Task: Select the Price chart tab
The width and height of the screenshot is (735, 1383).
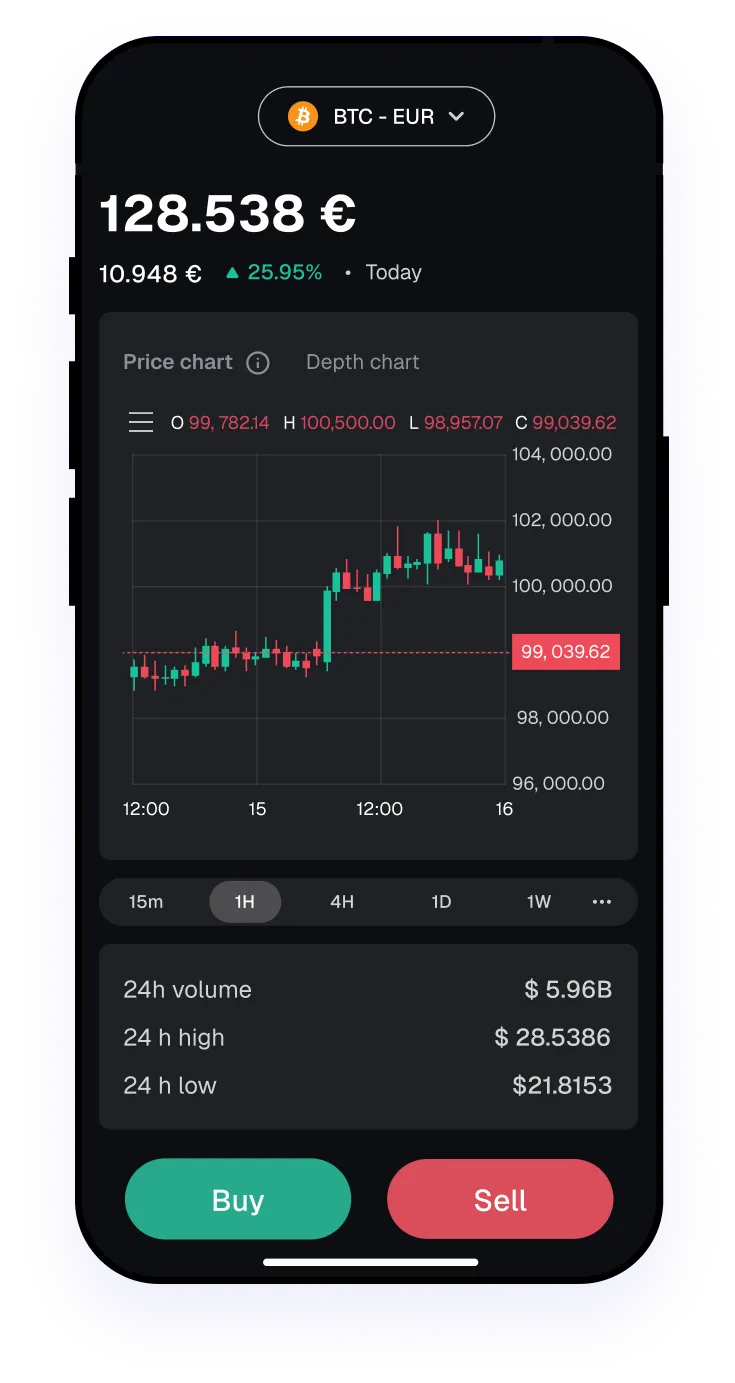Action: 177,362
